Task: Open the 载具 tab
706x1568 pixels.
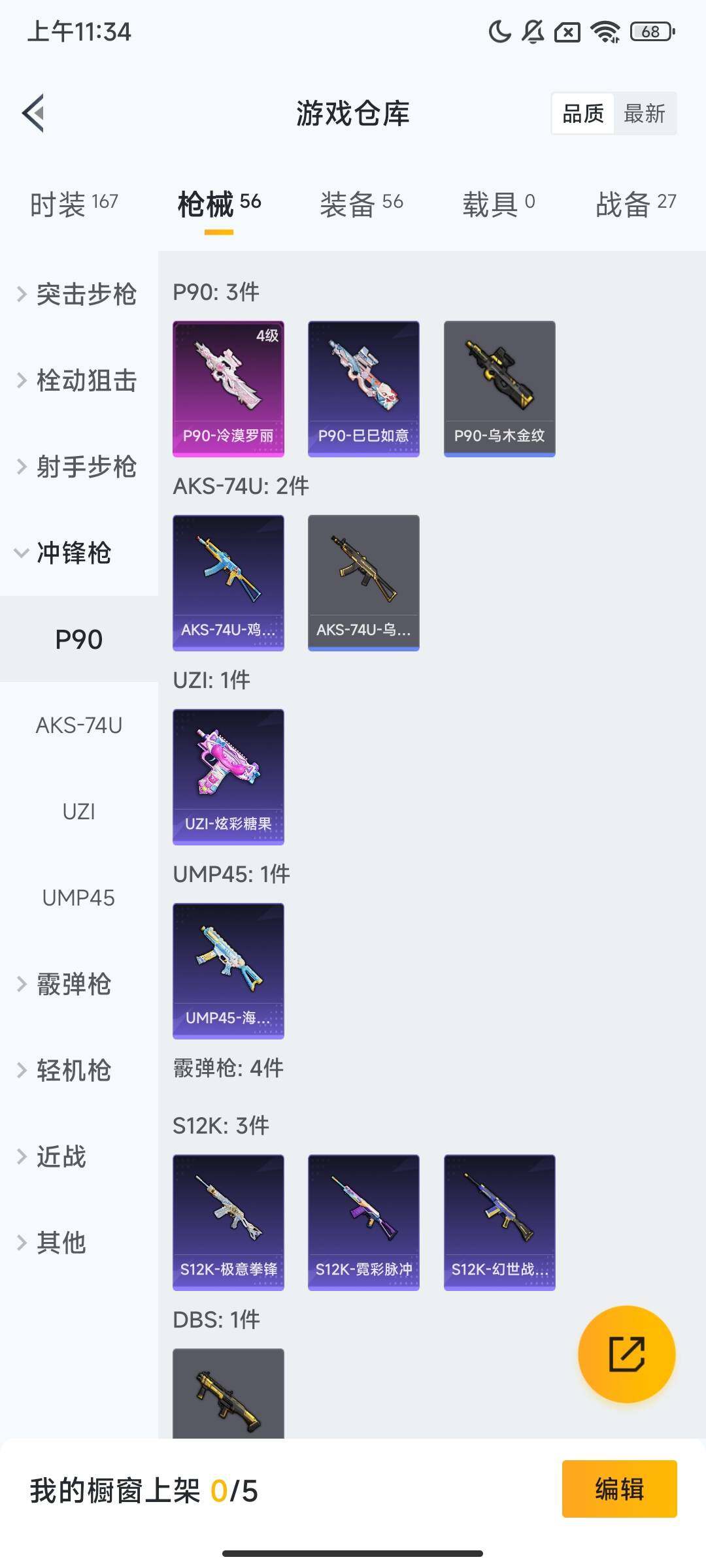Action: point(498,204)
